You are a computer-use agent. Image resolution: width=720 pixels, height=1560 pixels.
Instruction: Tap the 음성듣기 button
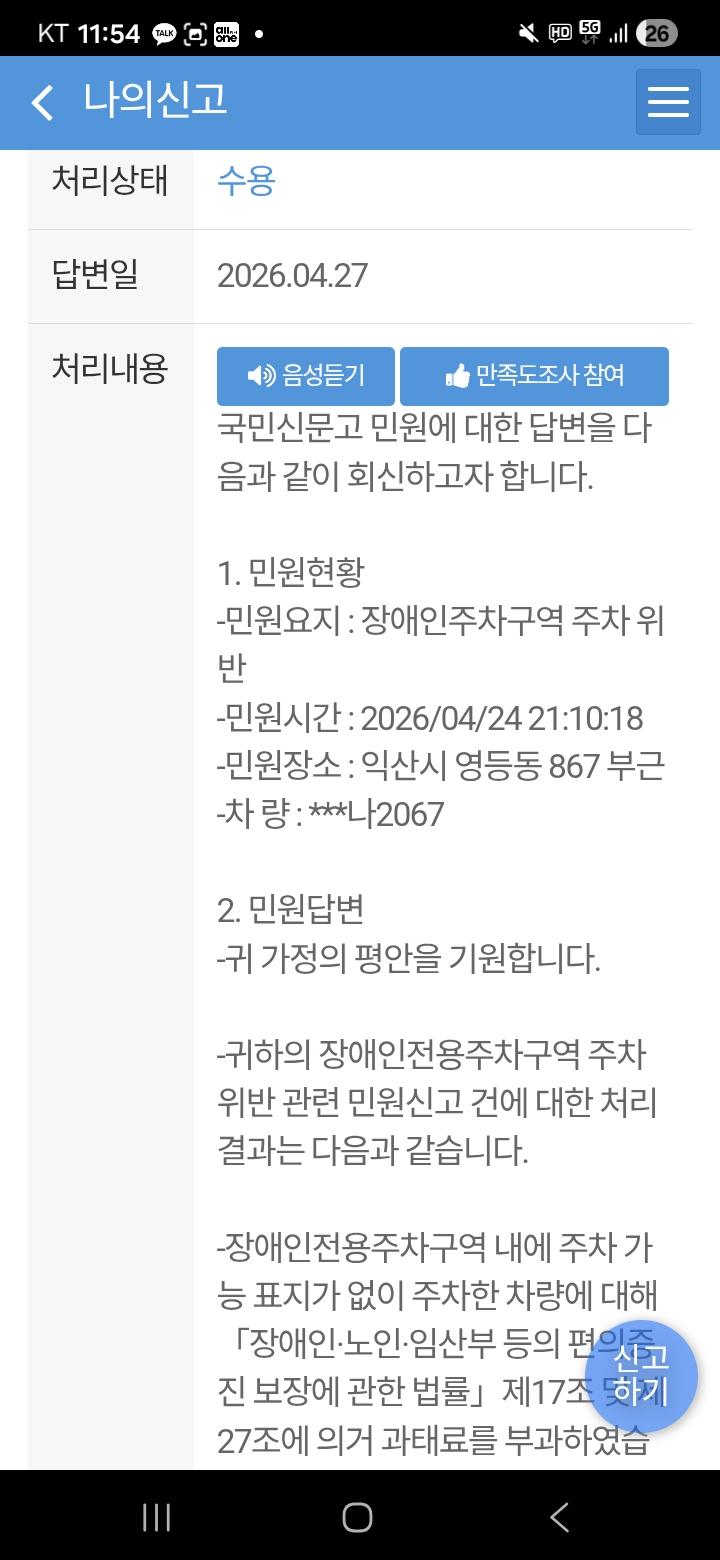point(306,376)
